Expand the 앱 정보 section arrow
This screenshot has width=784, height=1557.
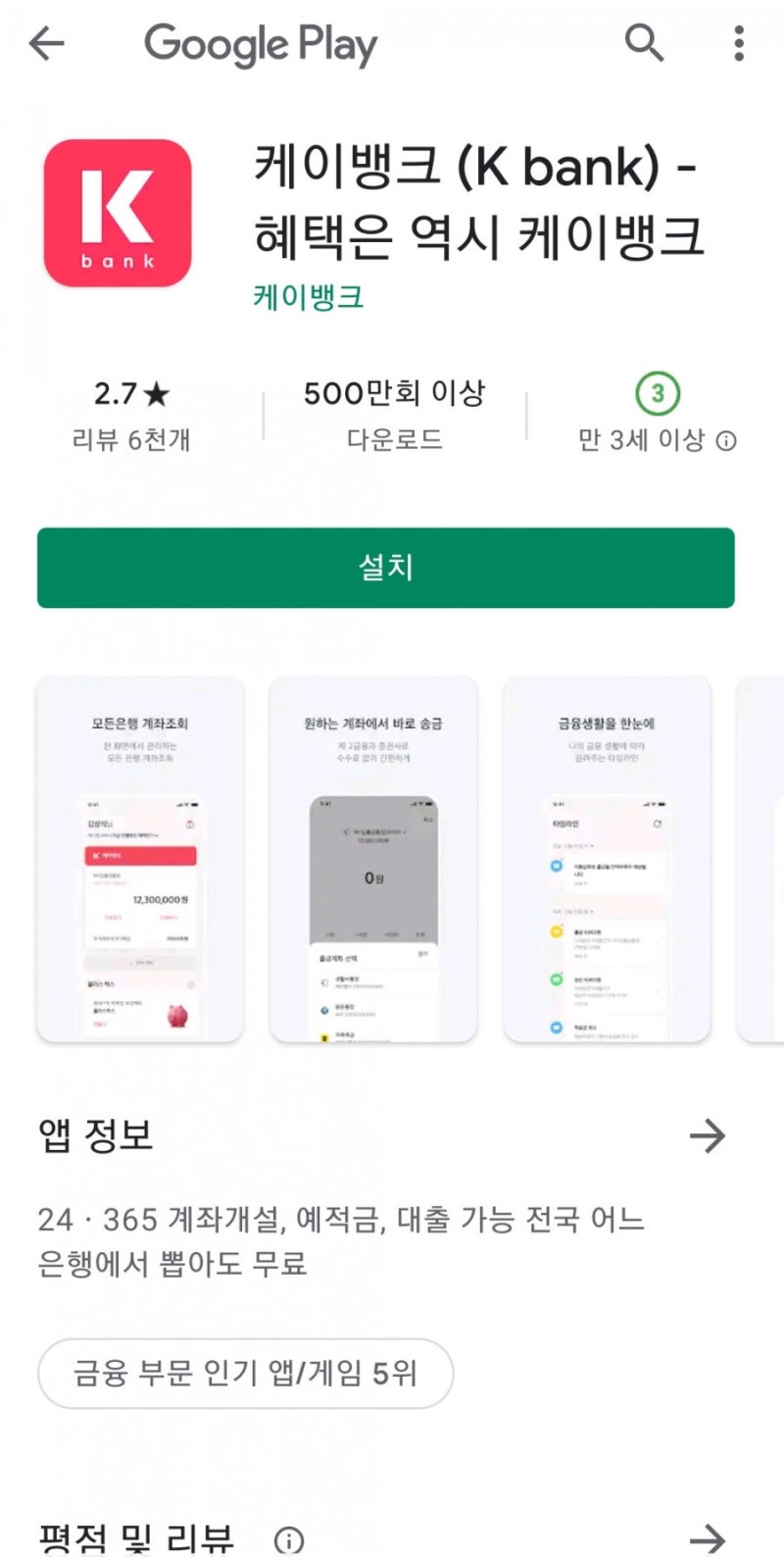tap(707, 1135)
